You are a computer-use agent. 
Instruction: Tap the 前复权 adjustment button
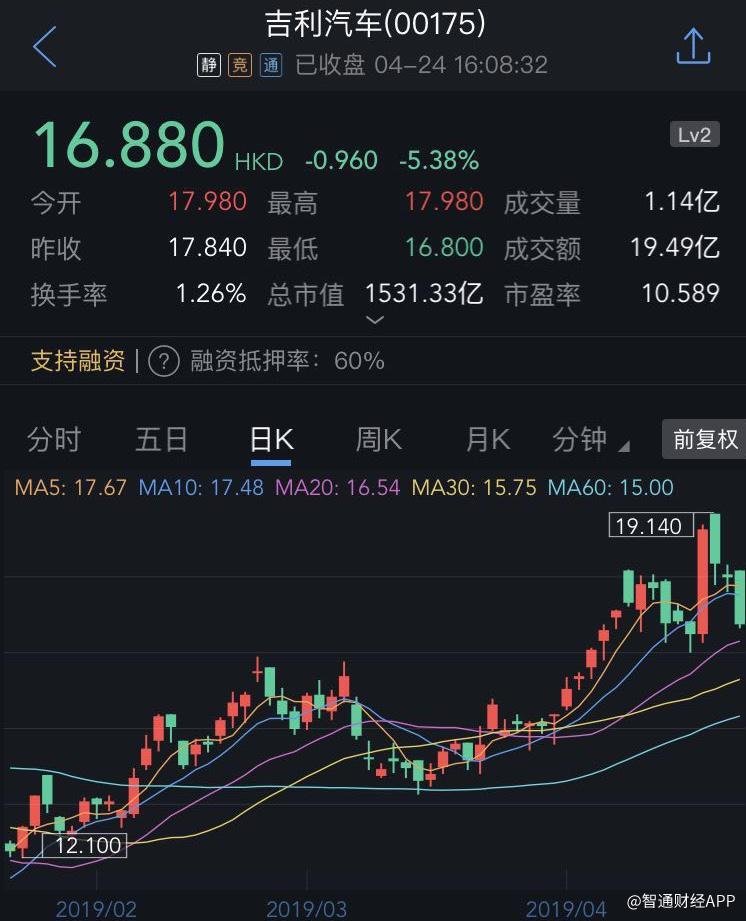[704, 439]
